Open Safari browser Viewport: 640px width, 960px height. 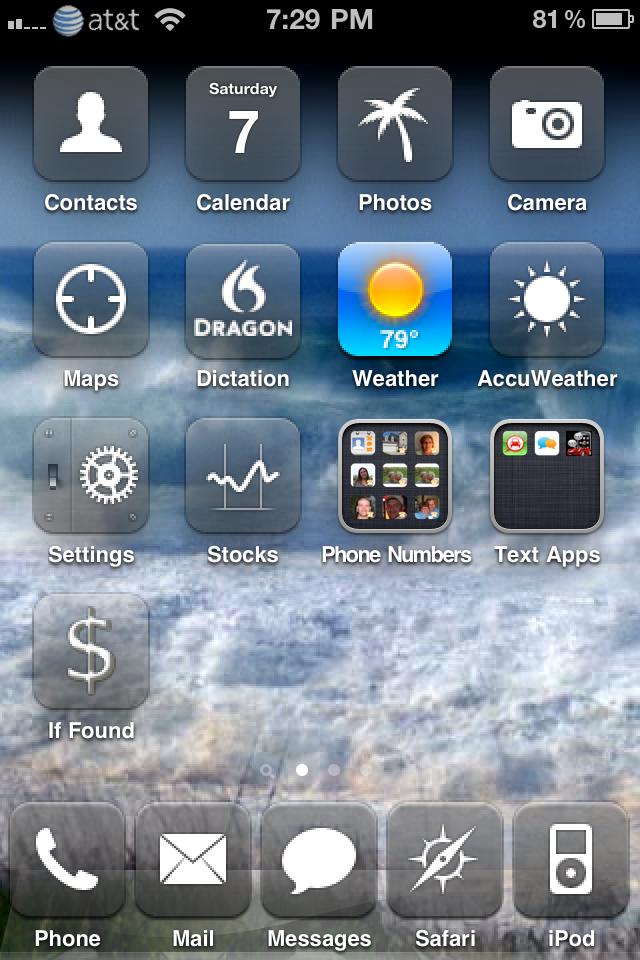point(445,860)
